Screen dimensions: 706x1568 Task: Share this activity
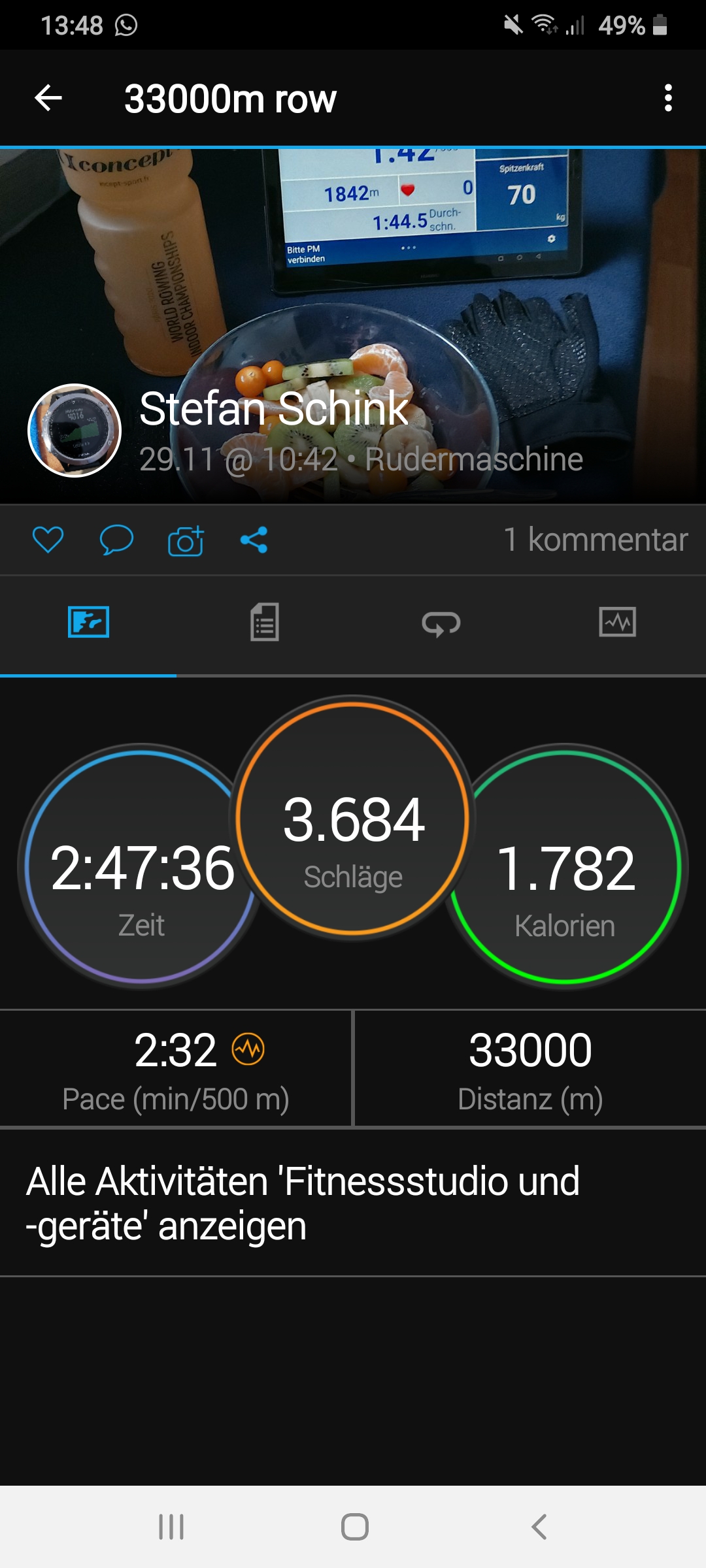[x=254, y=540]
